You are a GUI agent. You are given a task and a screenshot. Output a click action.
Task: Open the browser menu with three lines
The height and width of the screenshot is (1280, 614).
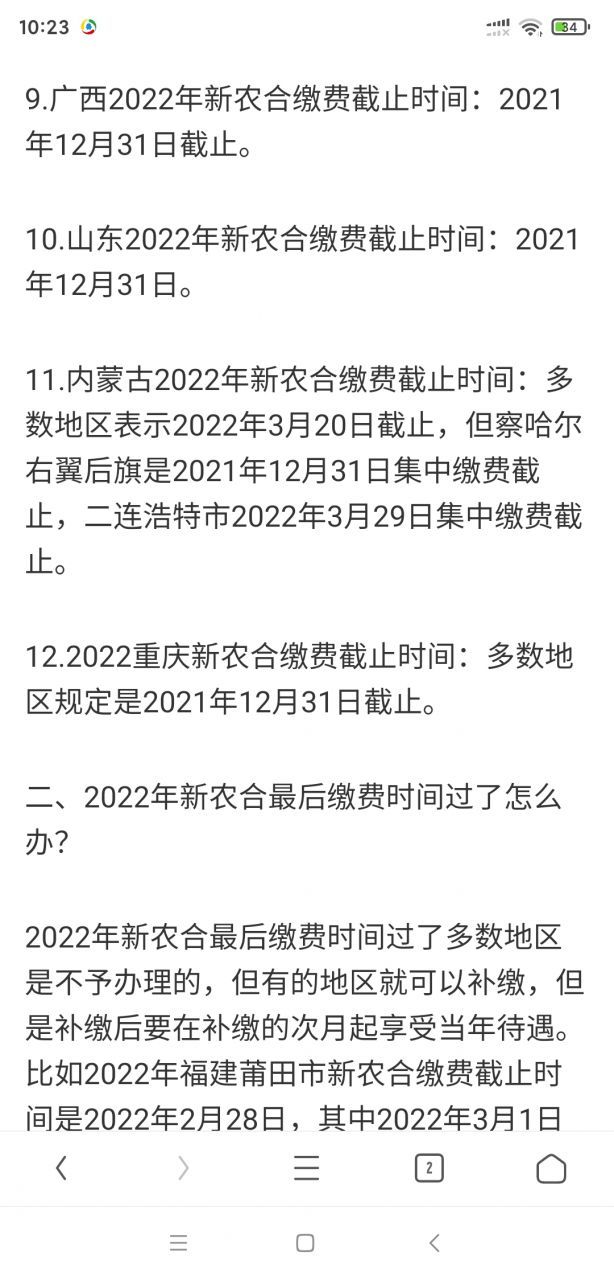click(306, 1168)
